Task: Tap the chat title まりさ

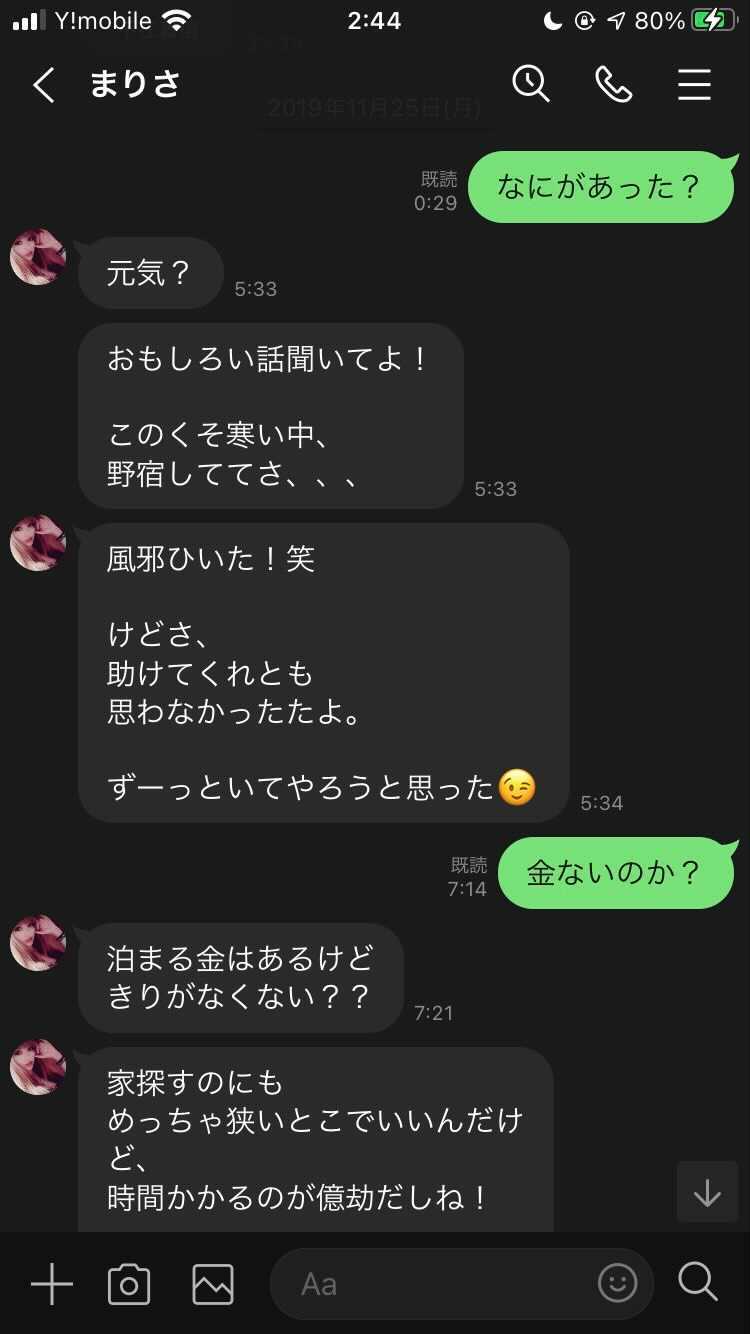Action: tap(134, 85)
